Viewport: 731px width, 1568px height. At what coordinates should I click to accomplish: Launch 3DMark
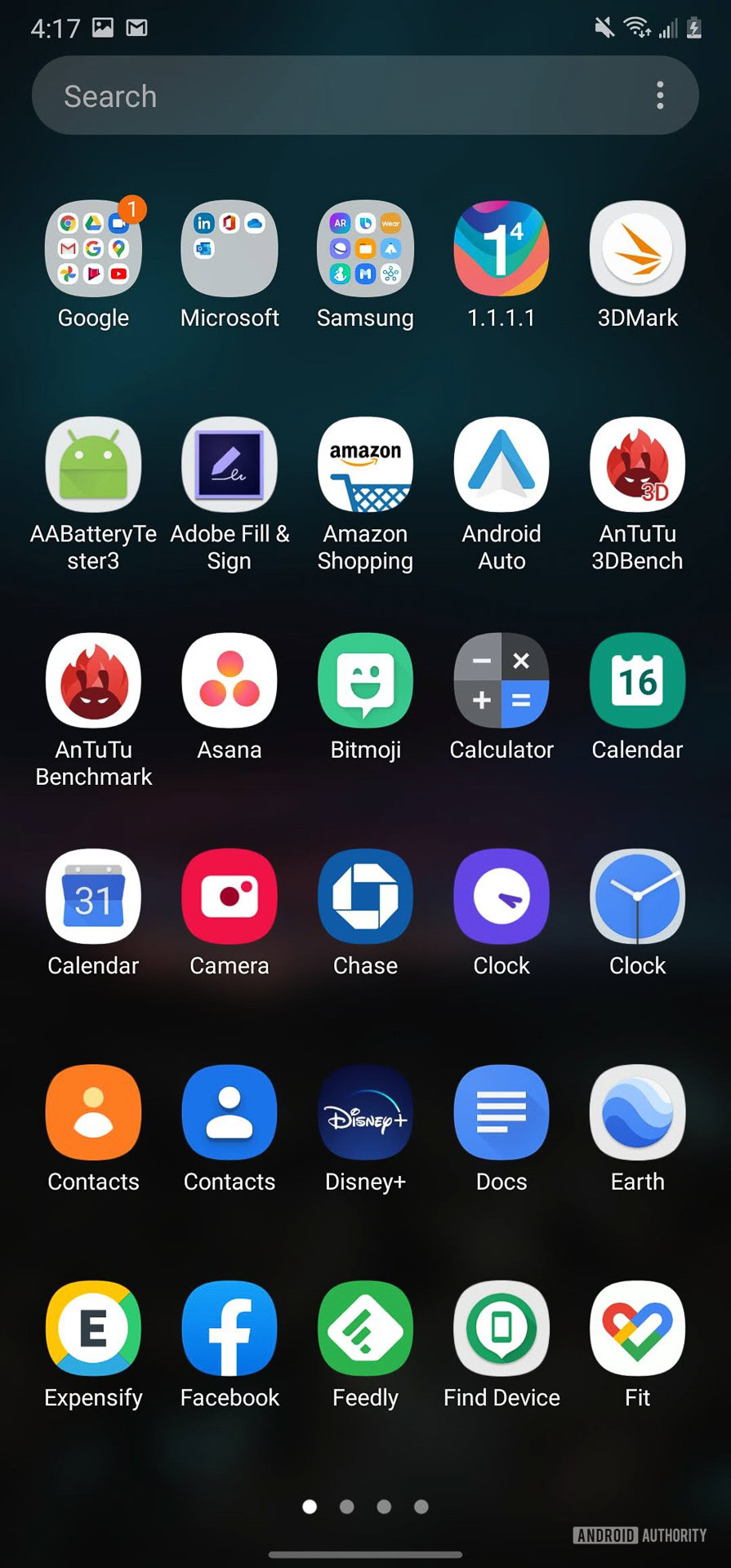pos(637,249)
